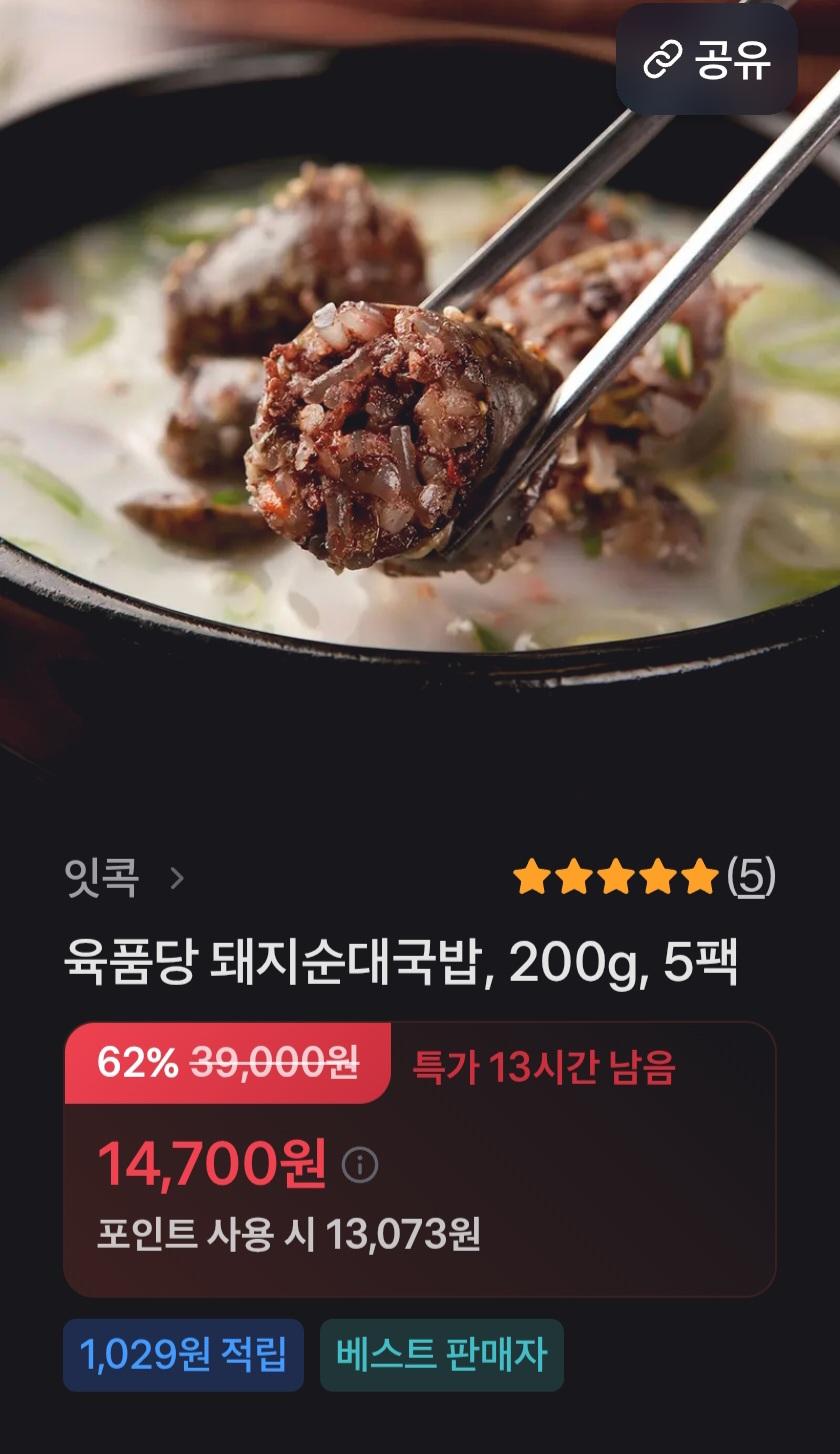This screenshot has height=1454, width=840.
Task: Share this product via 공유 button
Action: [706, 60]
